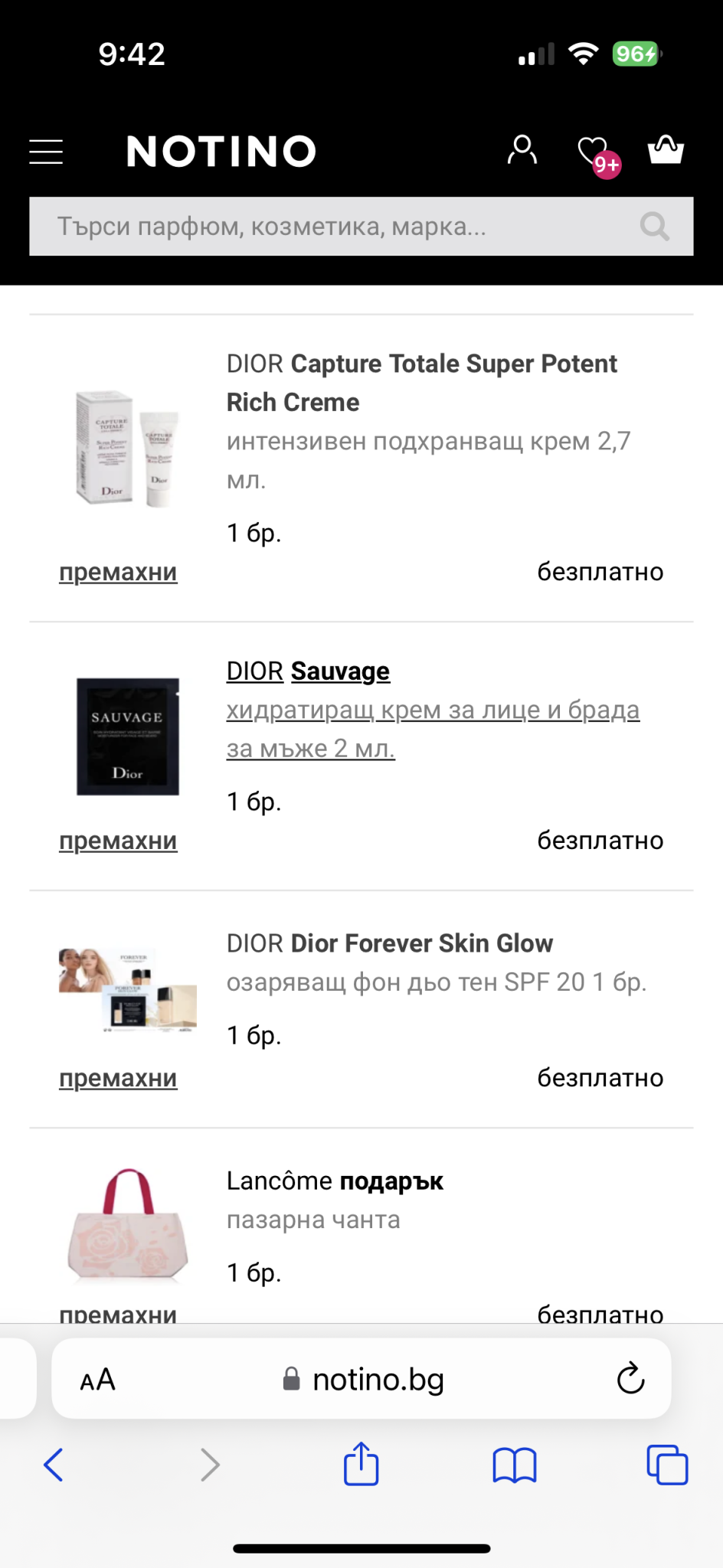723x1568 pixels.
Task: Remove DIOR Capture Totale Super Potent sample
Action: pos(118,572)
